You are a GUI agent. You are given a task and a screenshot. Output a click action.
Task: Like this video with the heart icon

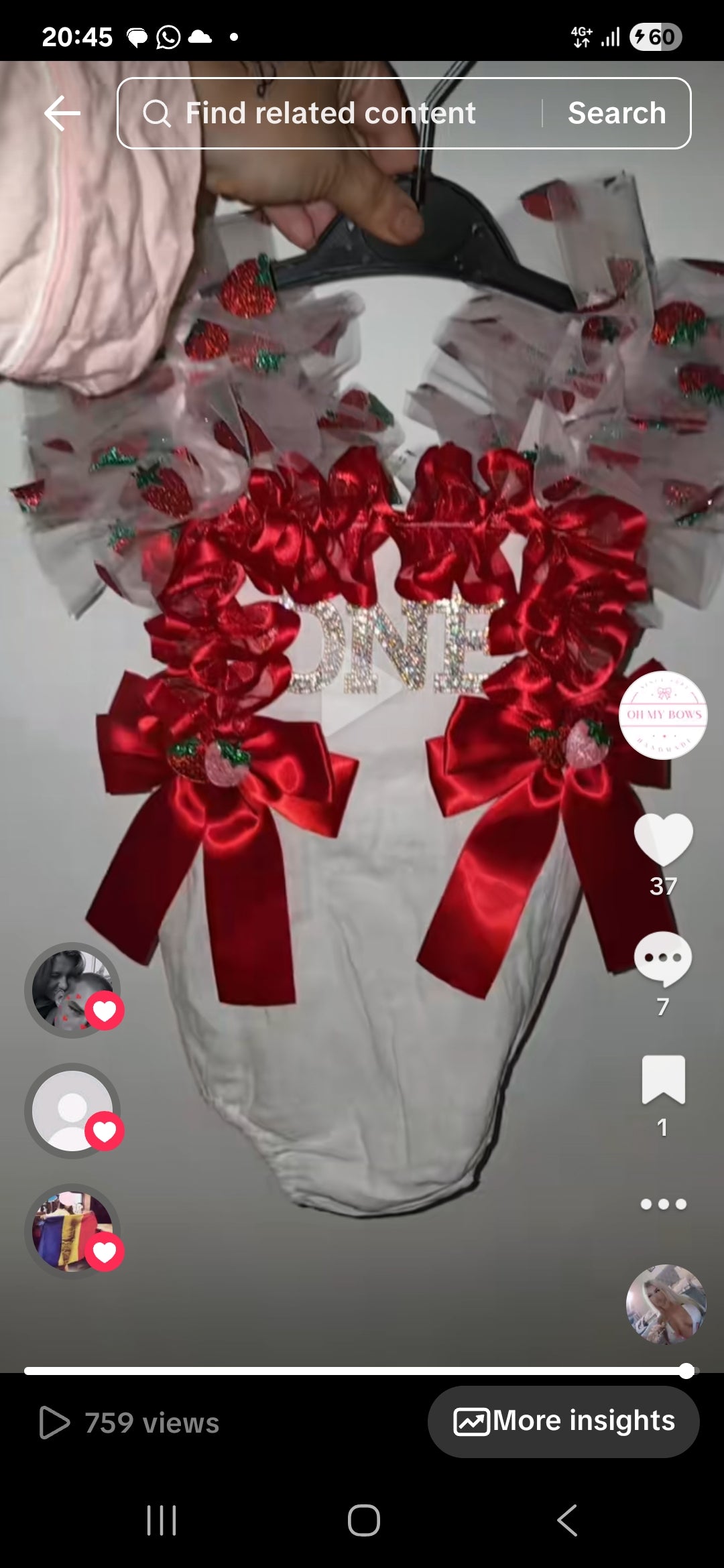tap(663, 840)
